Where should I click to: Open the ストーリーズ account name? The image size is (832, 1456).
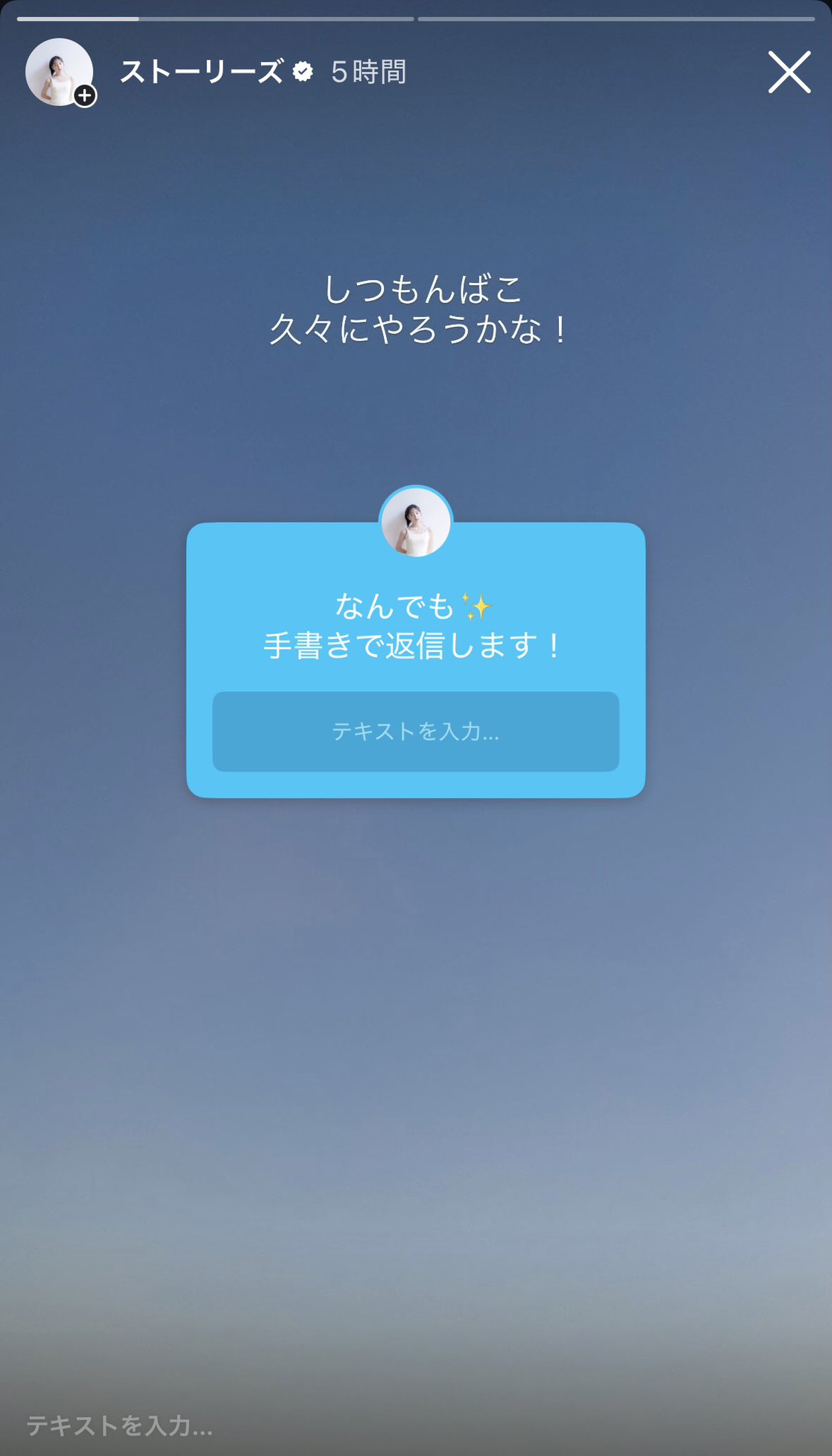tap(201, 72)
